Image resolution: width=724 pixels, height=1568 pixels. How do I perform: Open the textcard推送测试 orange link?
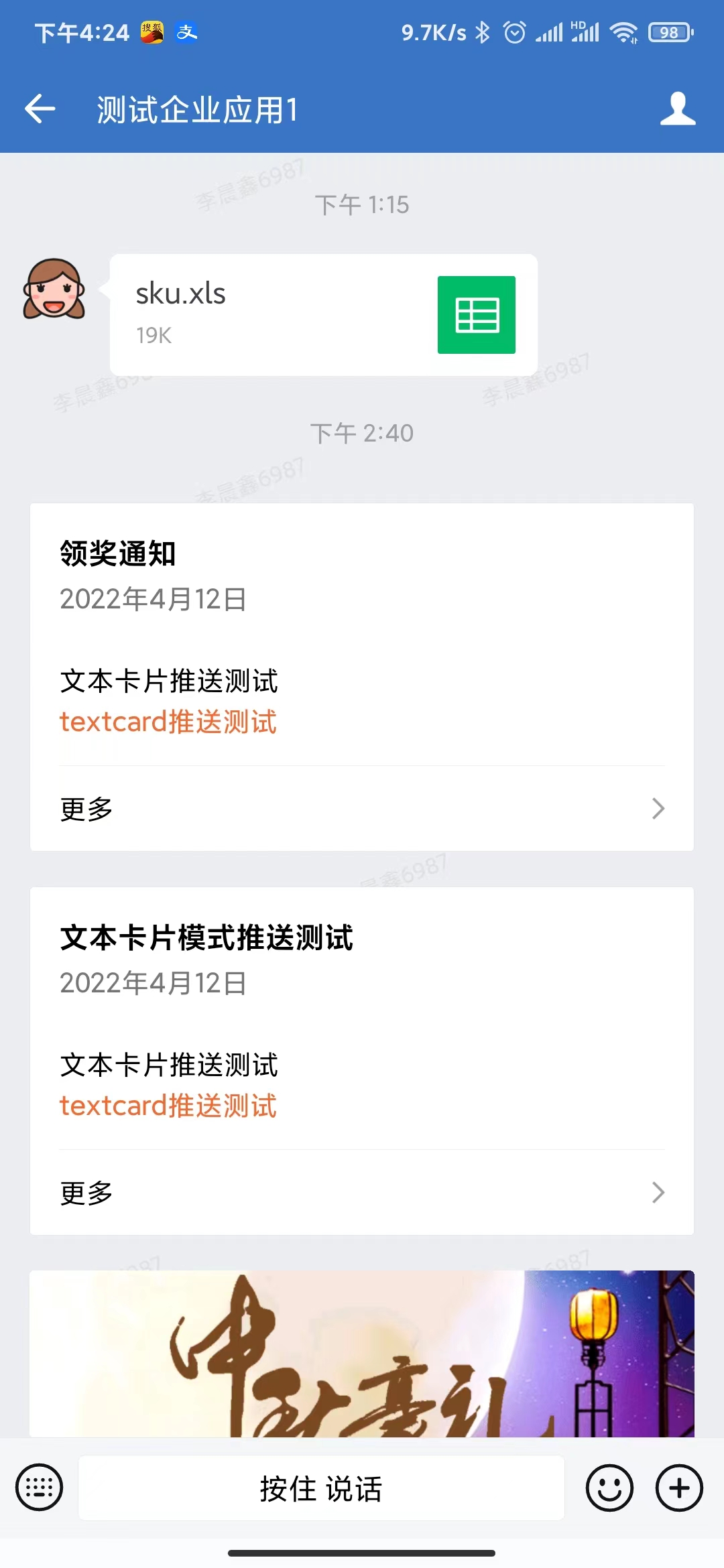pyautogui.click(x=168, y=722)
